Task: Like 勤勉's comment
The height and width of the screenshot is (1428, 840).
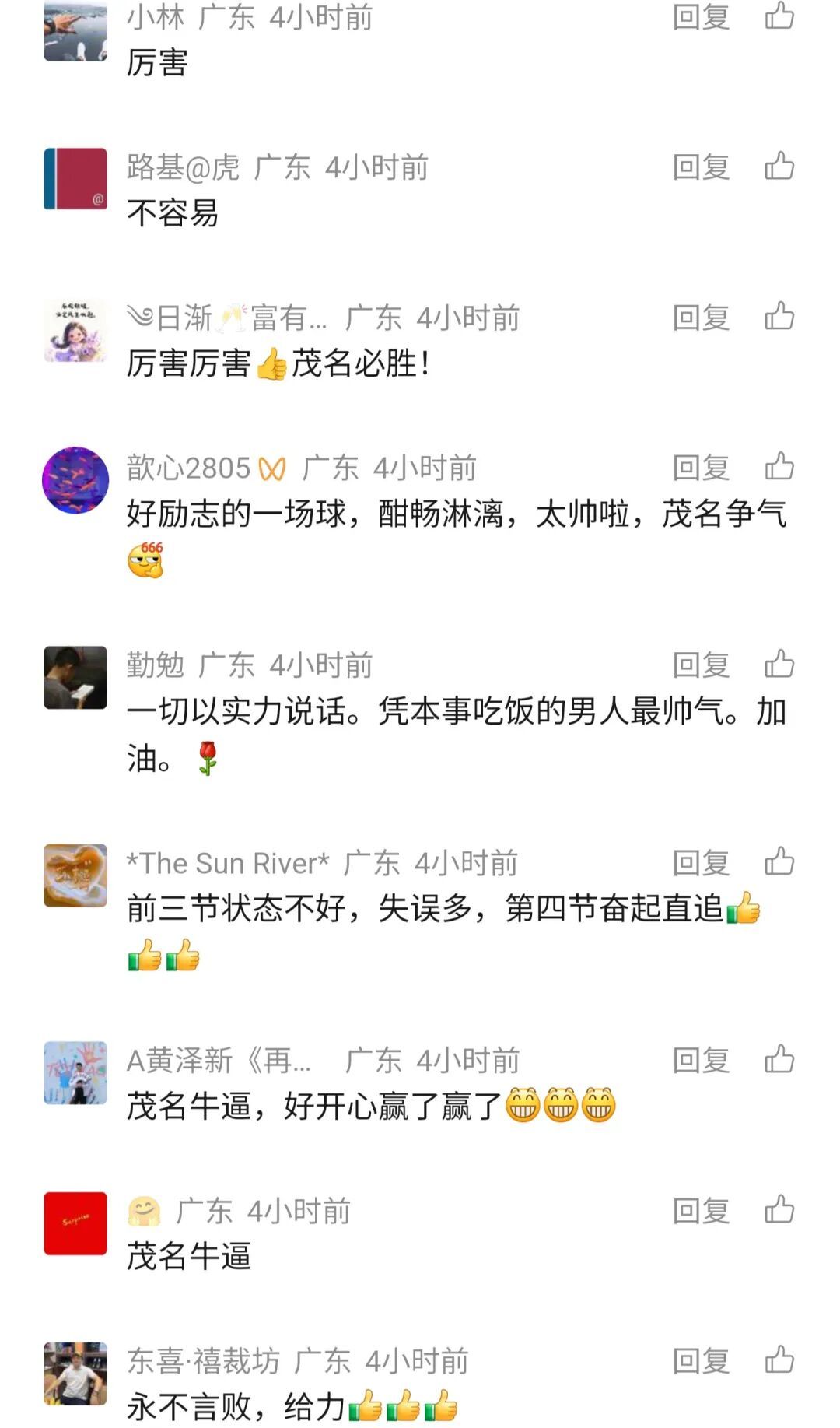Action: tap(779, 665)
